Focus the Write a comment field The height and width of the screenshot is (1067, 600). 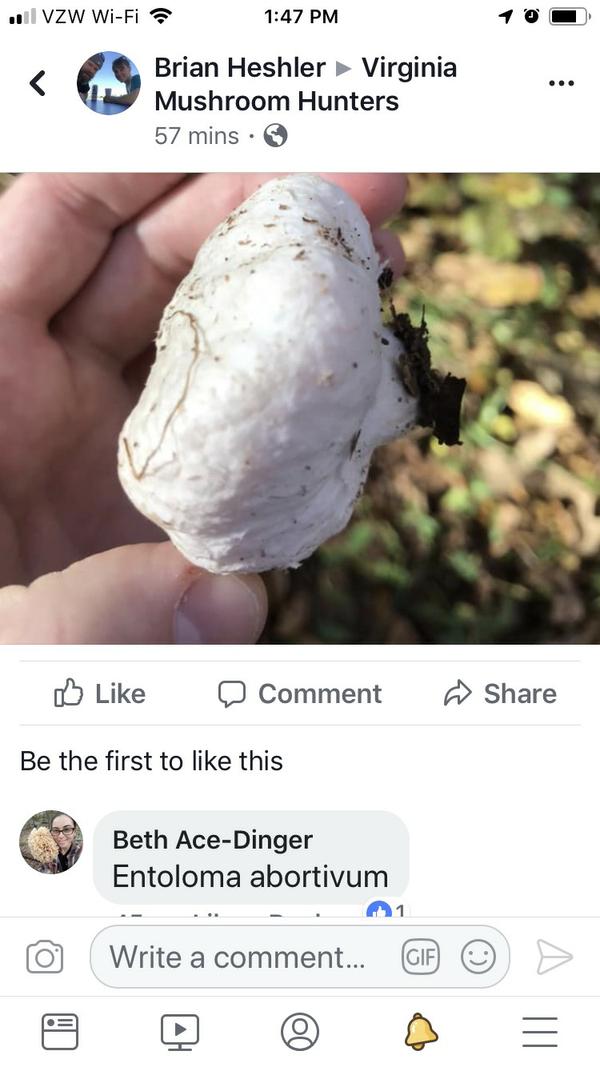(x=240, y=957)
